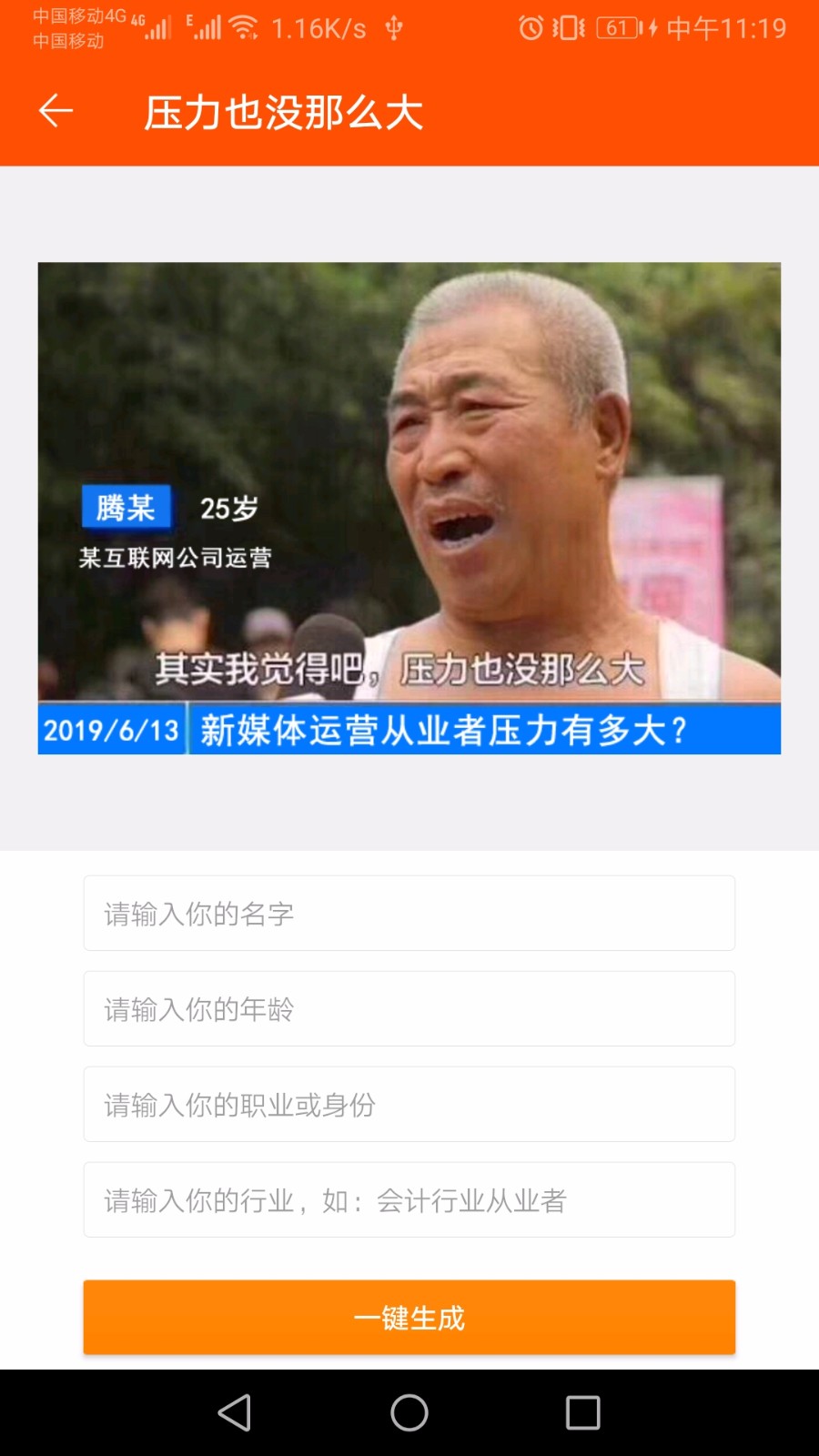The width and height of the screenshot is (819, 1456).
Task: Tap the battery level indicator showing 61
Action: tap(619, 27)
